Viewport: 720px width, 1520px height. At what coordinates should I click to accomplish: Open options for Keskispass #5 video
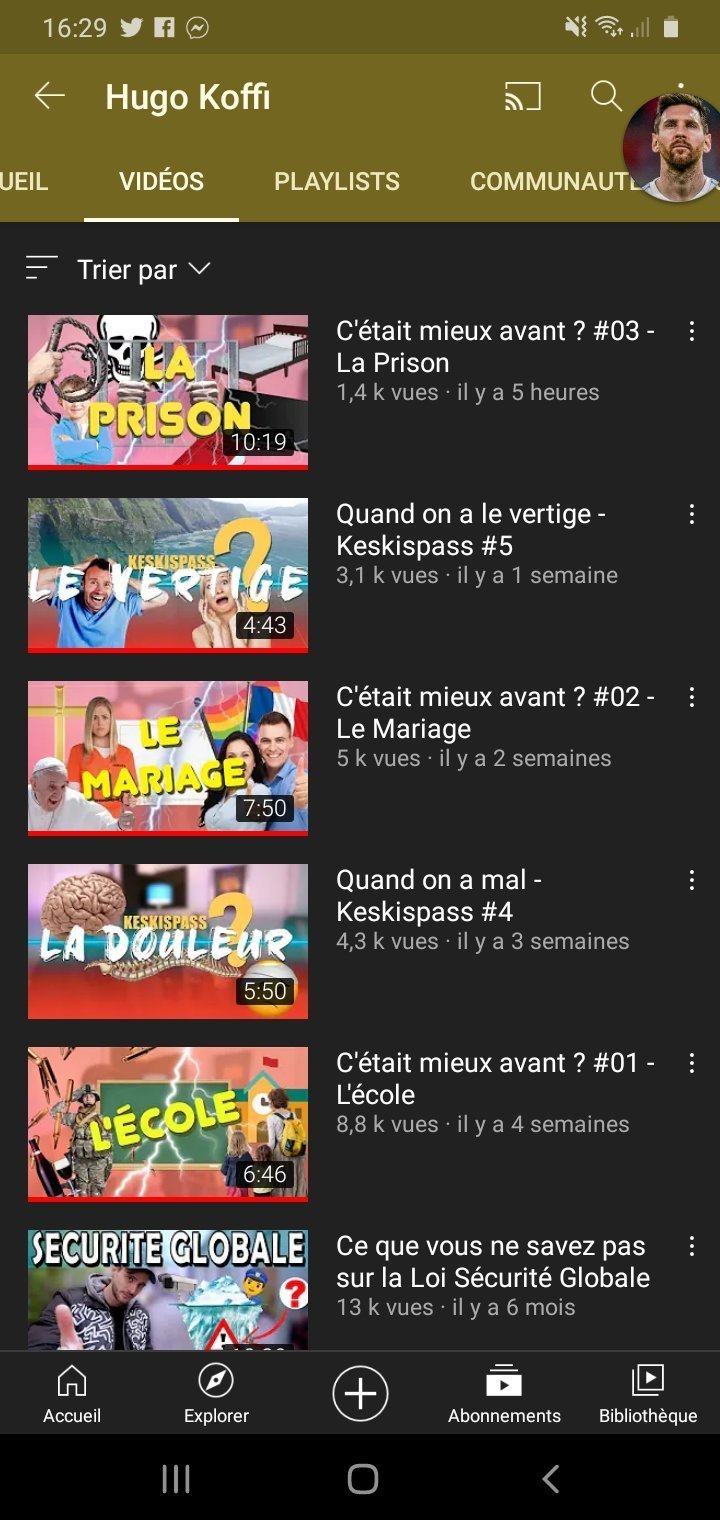click(691, 514)
